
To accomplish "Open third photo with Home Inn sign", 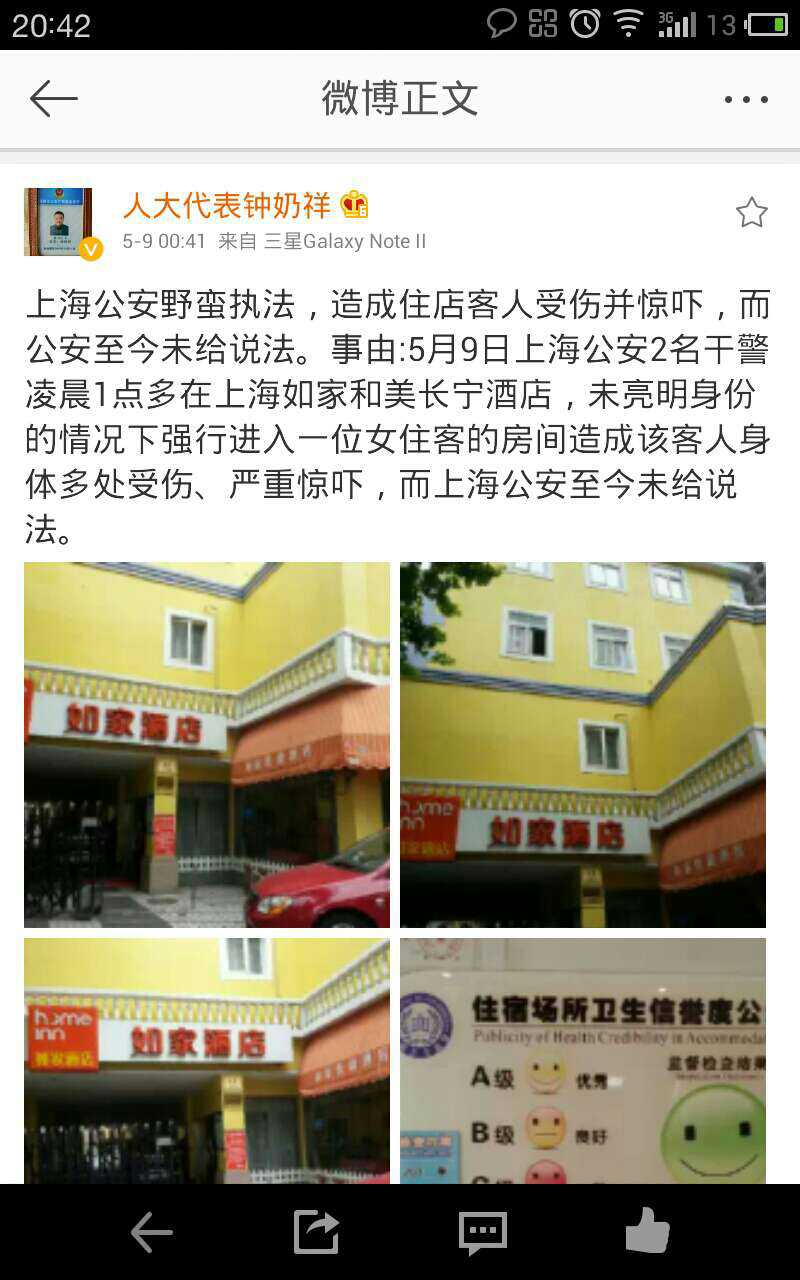I will coord(207,1060).
